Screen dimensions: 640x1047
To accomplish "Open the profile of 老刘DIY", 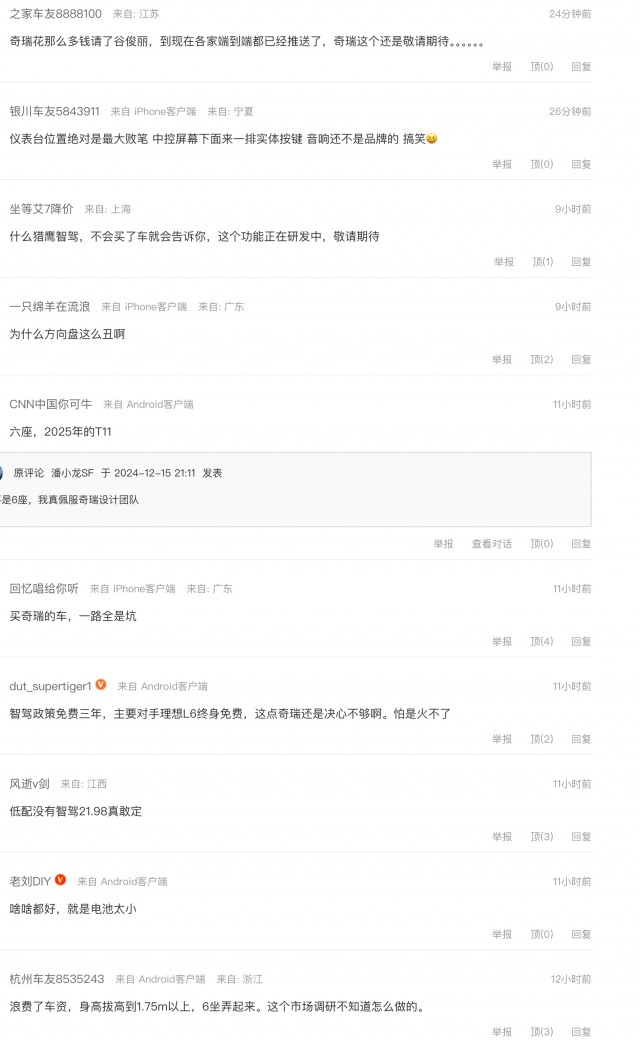I will [30, 881].
